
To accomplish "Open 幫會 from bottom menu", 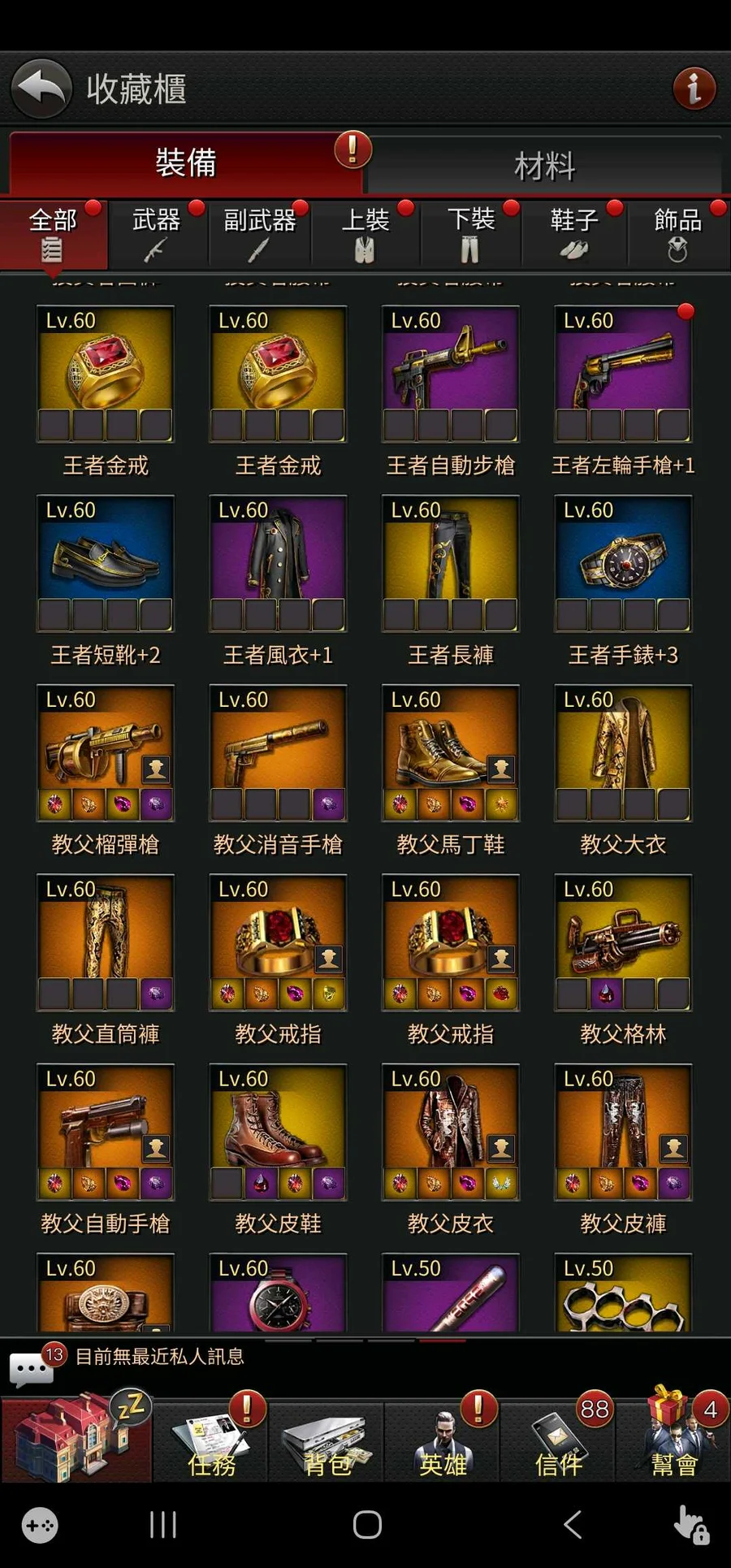I will 674,1440.
